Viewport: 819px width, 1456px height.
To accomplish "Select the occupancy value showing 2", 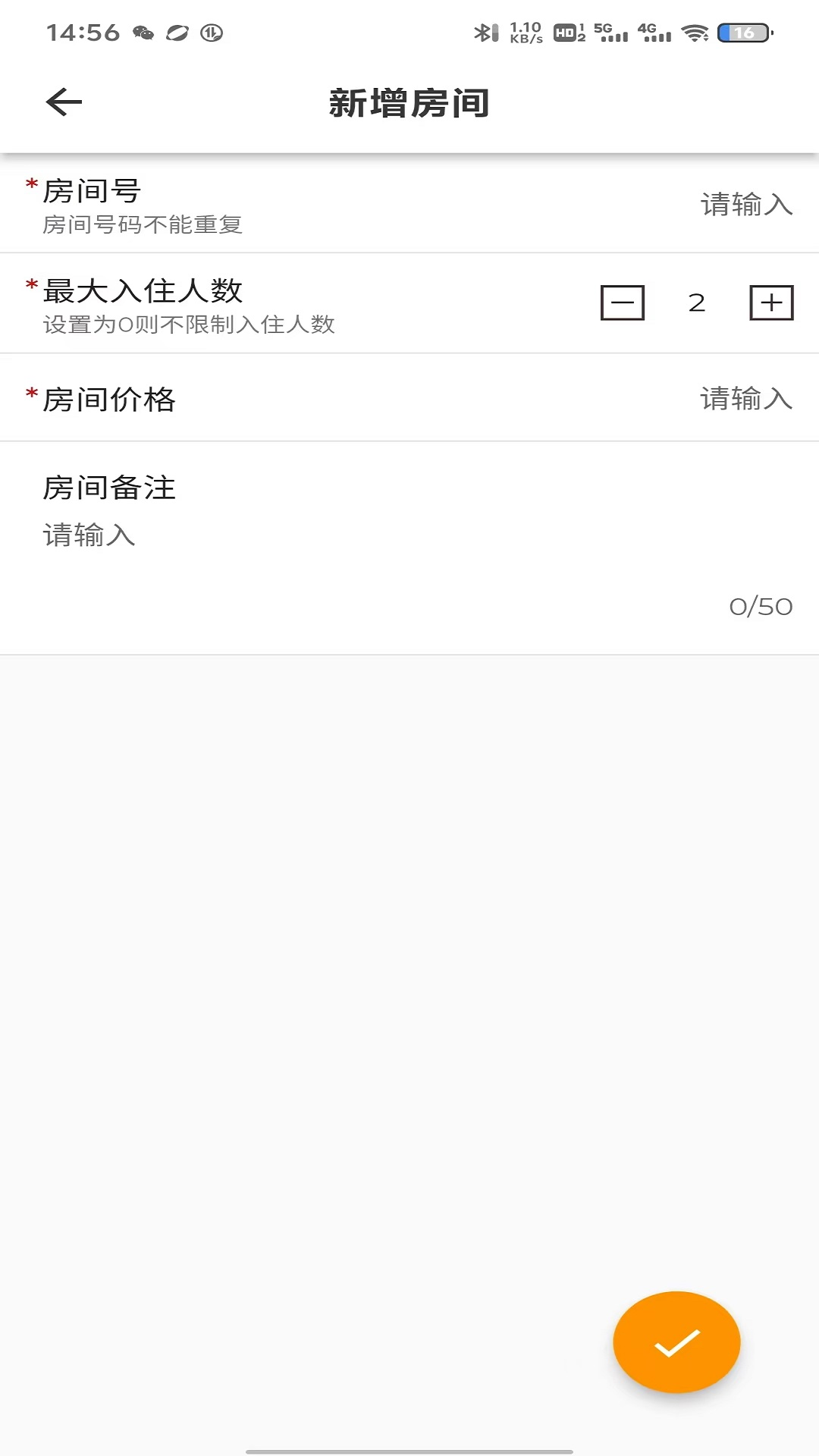I will 695,303.
